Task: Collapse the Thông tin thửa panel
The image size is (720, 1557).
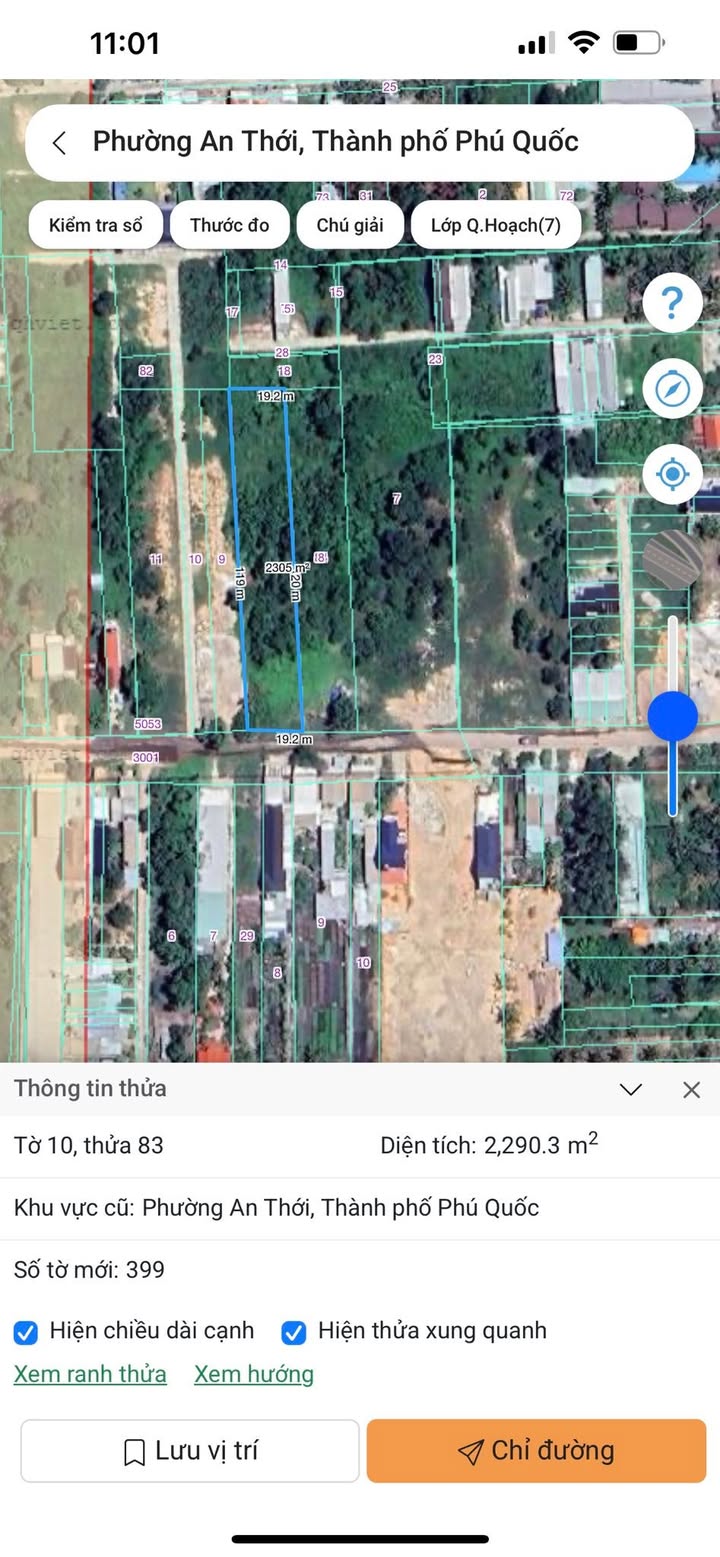Action: 631,1090
